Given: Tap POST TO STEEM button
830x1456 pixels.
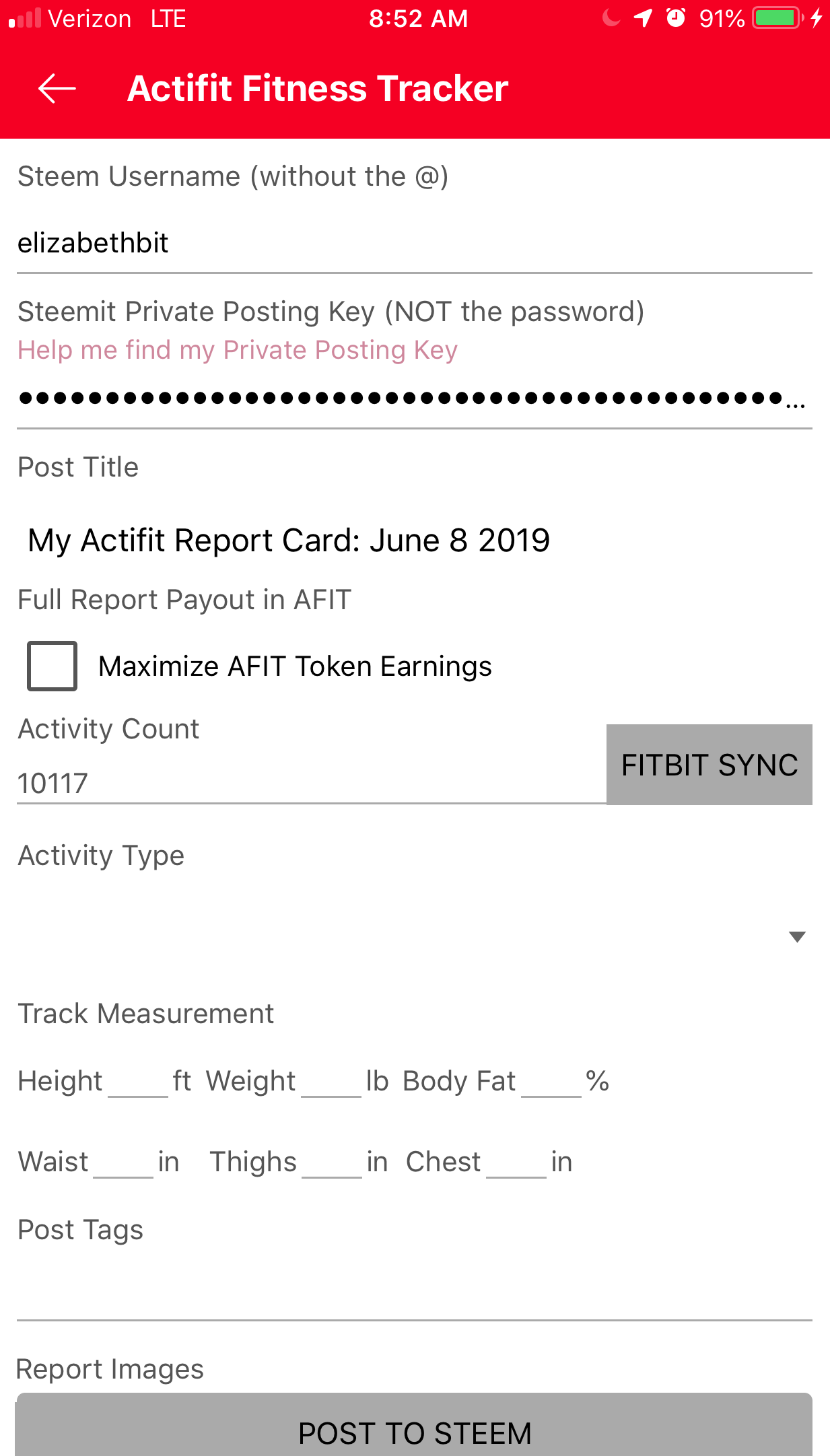Looking at the screenshot, I should coord(415,1426).
